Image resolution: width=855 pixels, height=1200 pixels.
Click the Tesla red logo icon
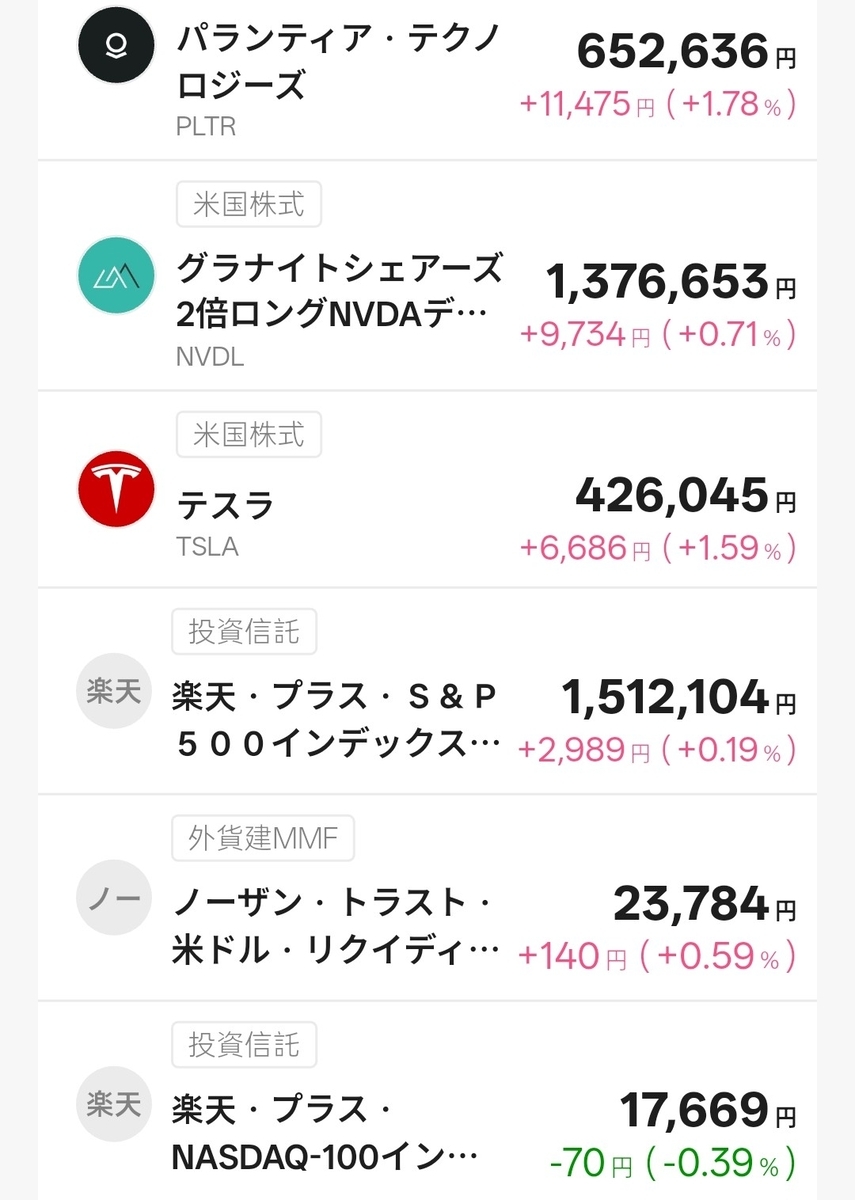click(115, 490)
